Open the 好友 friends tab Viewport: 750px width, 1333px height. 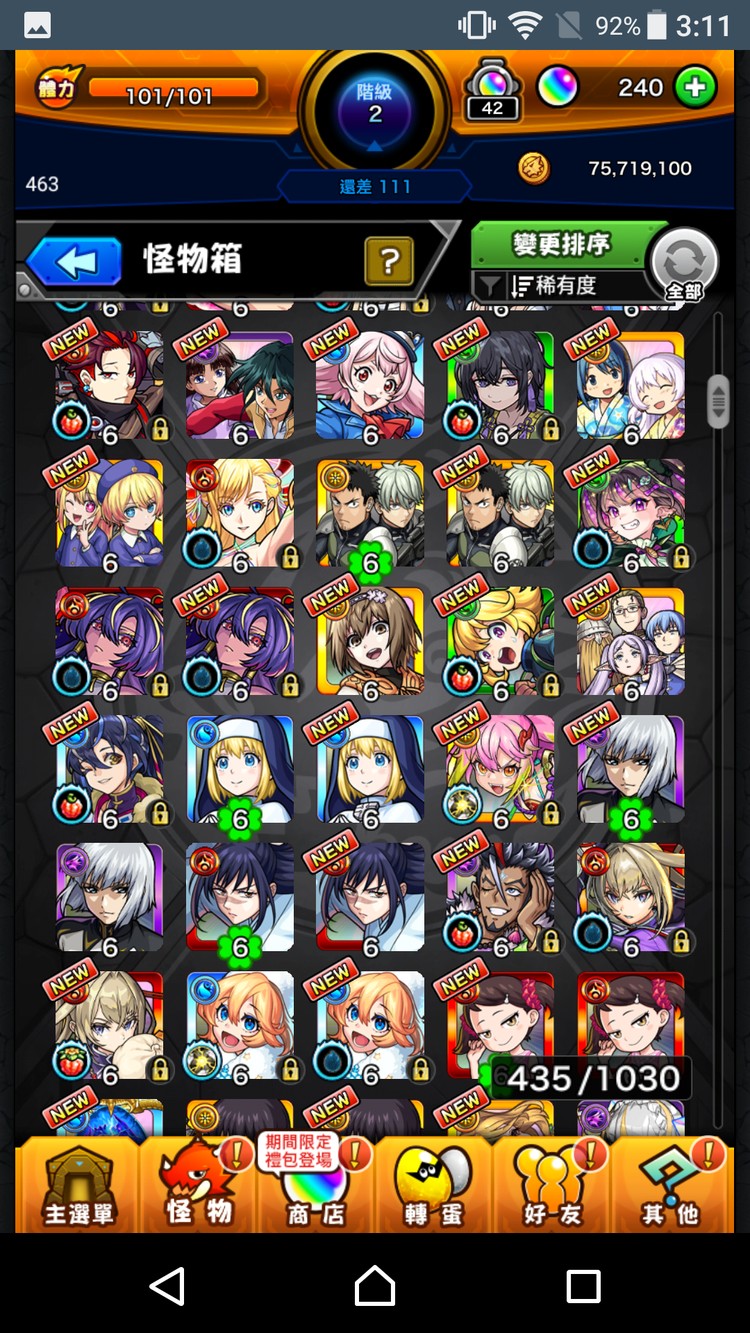[x=552, y=1187]
